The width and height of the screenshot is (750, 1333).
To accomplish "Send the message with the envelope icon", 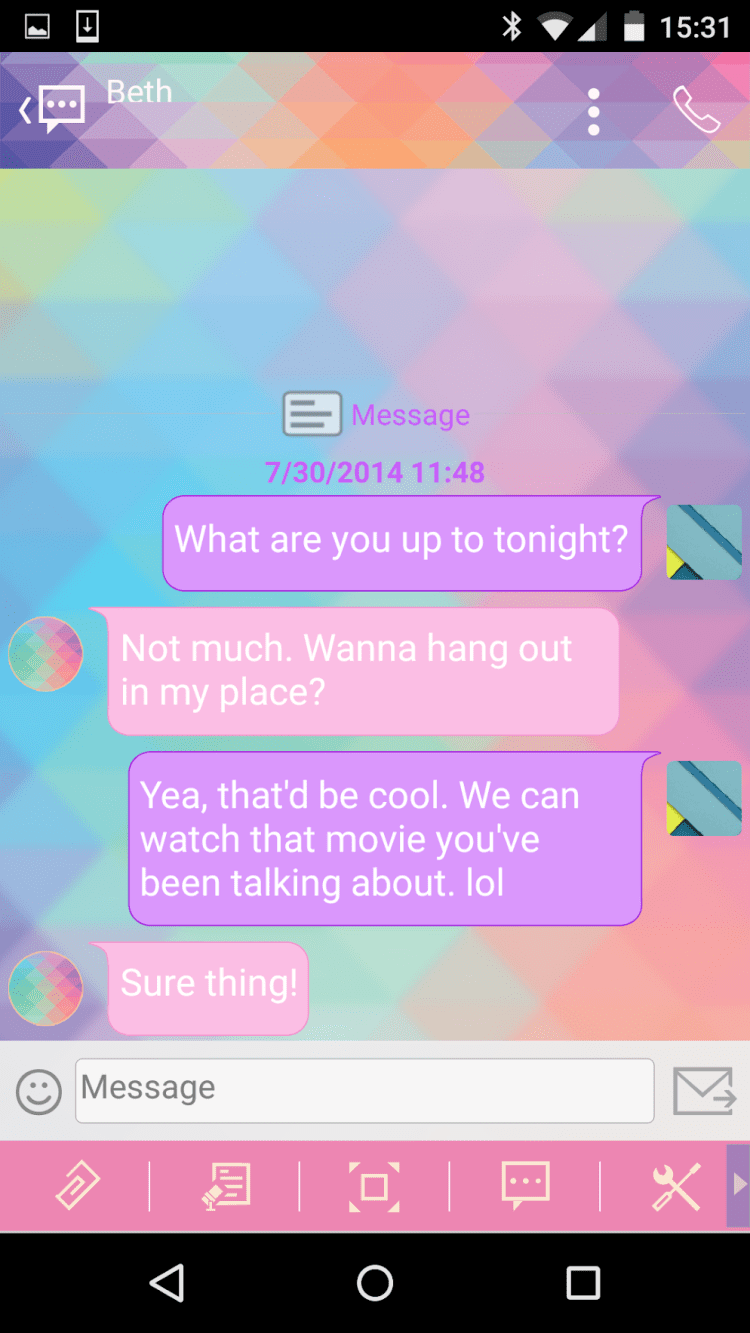I will point(703,1091).
